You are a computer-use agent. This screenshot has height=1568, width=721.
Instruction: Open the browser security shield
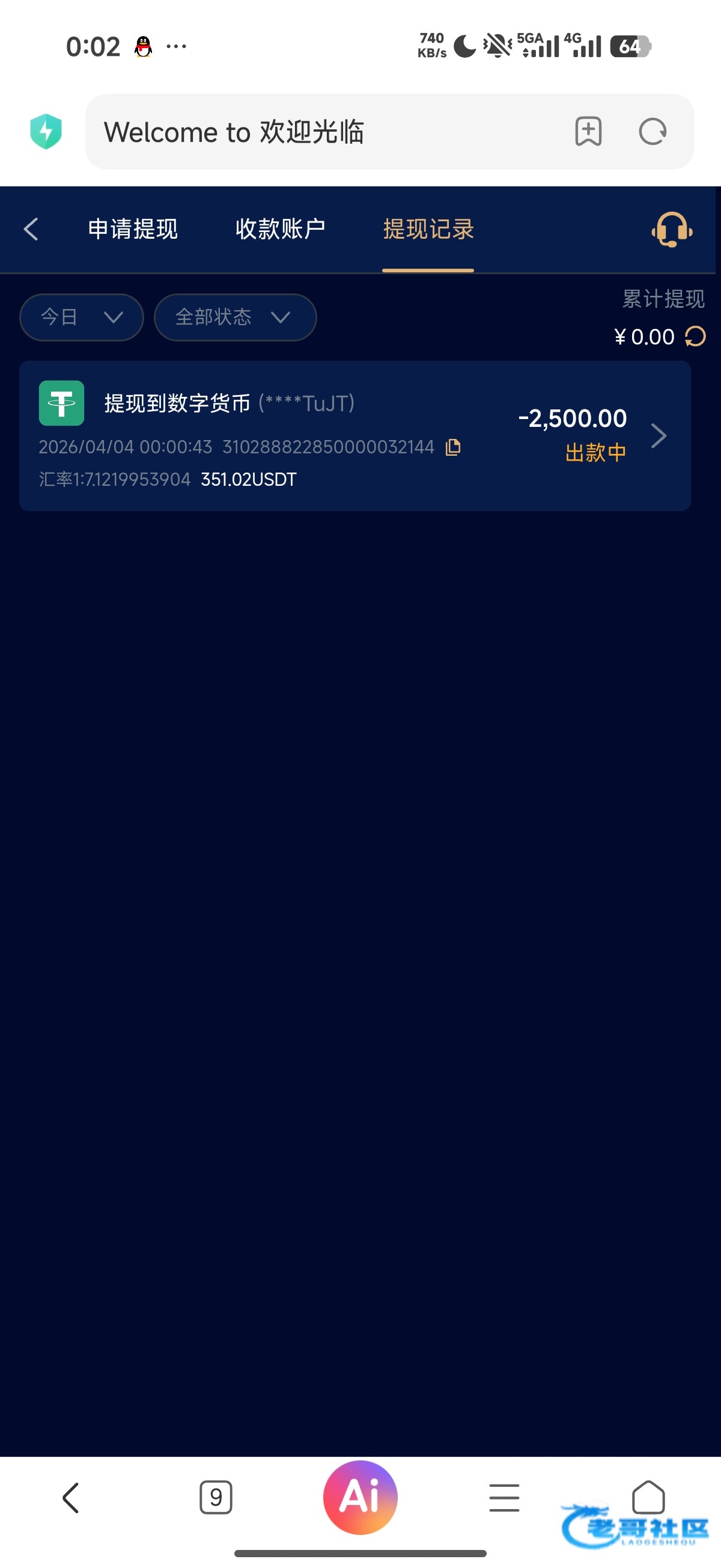point(46,132)
